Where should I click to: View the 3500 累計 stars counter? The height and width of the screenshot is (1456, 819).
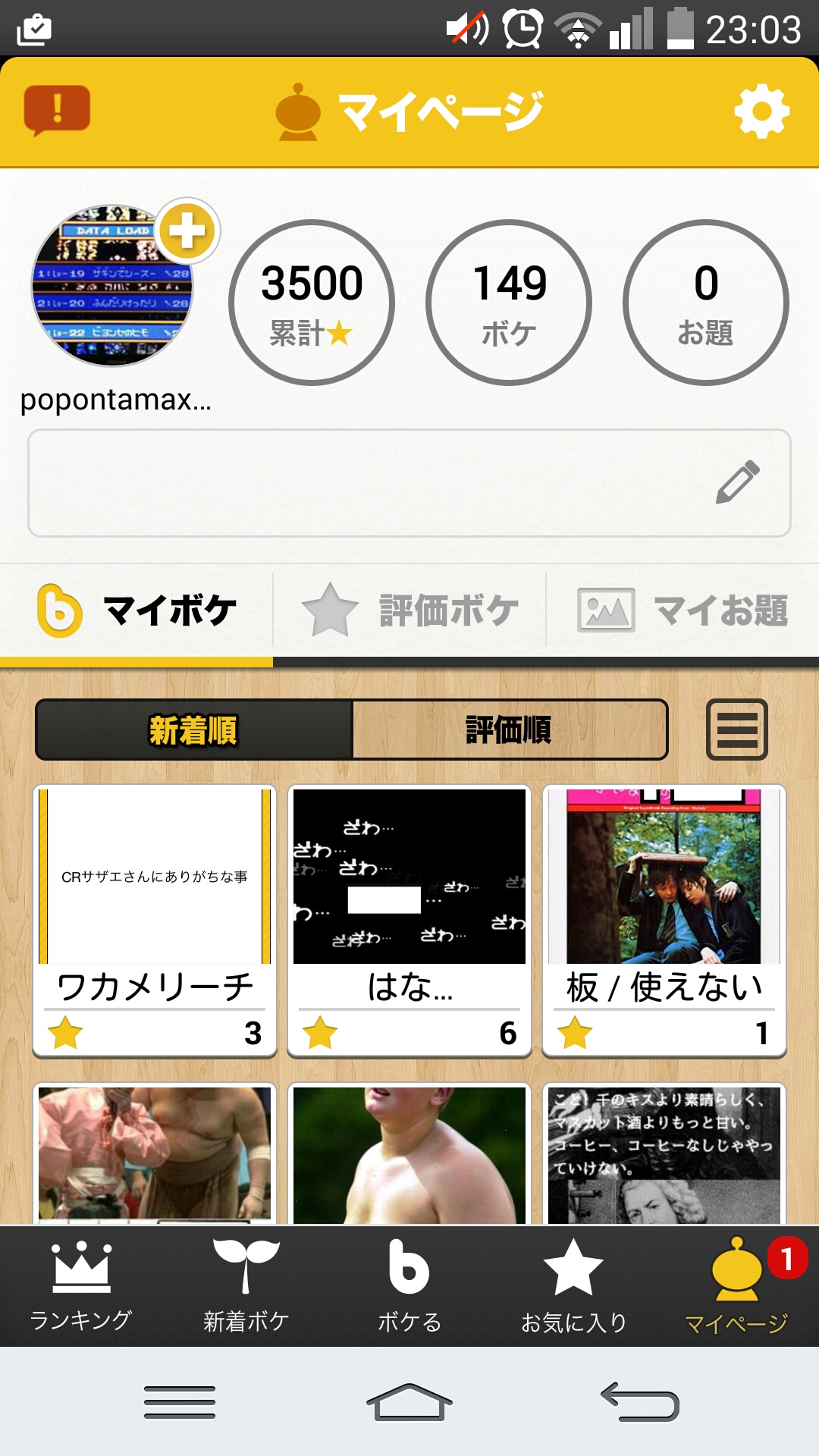point(312,303)
